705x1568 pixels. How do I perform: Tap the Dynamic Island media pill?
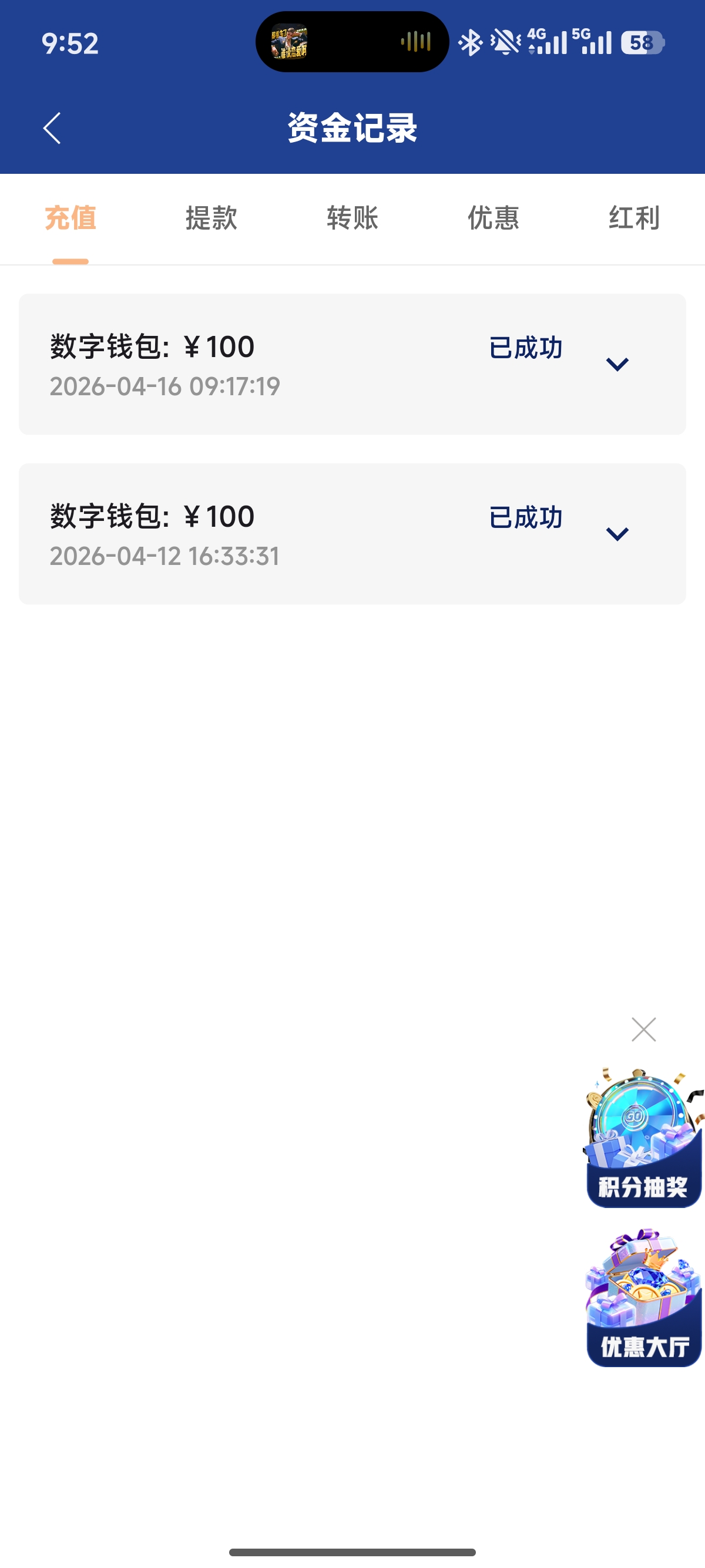click(x=352, y=42)
